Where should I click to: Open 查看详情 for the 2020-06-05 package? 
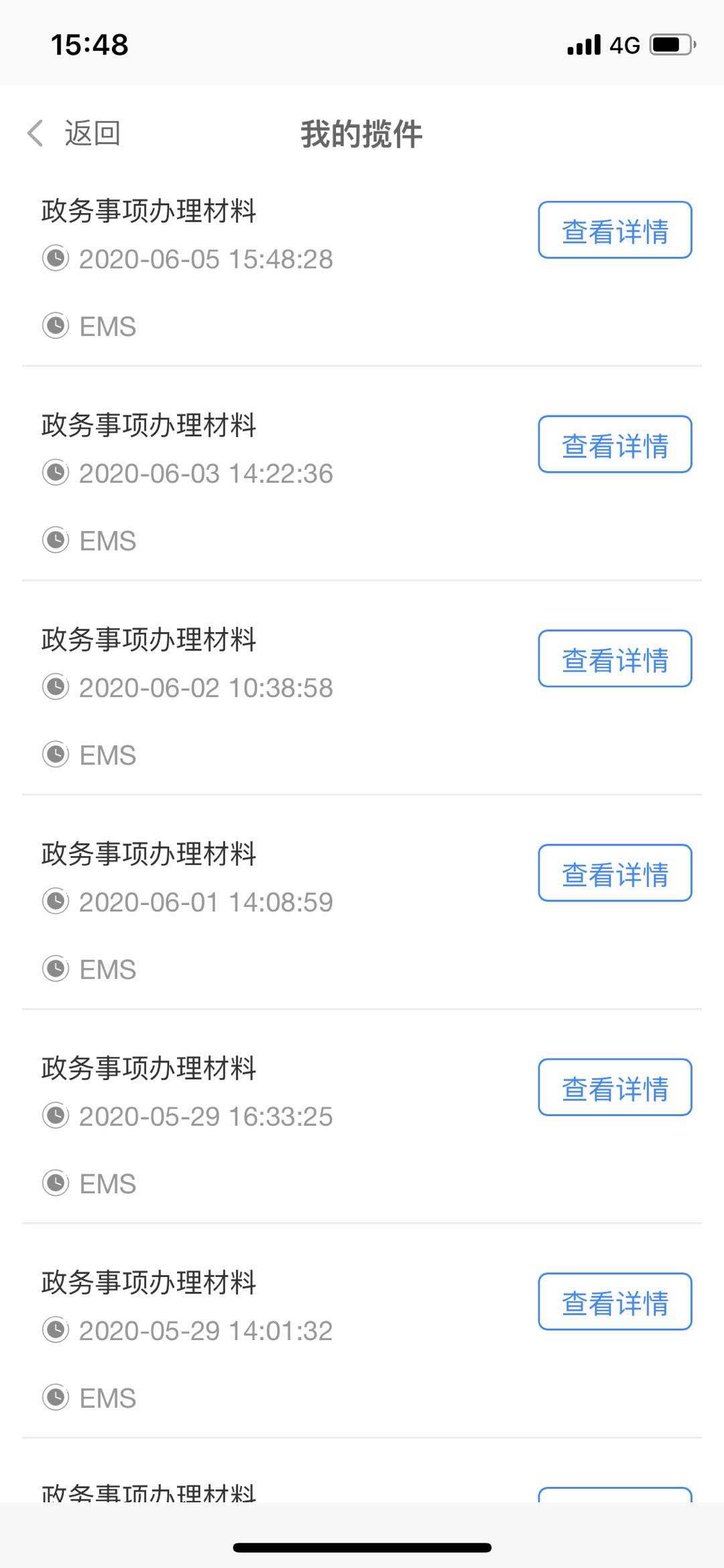click(x=614, y=231)
